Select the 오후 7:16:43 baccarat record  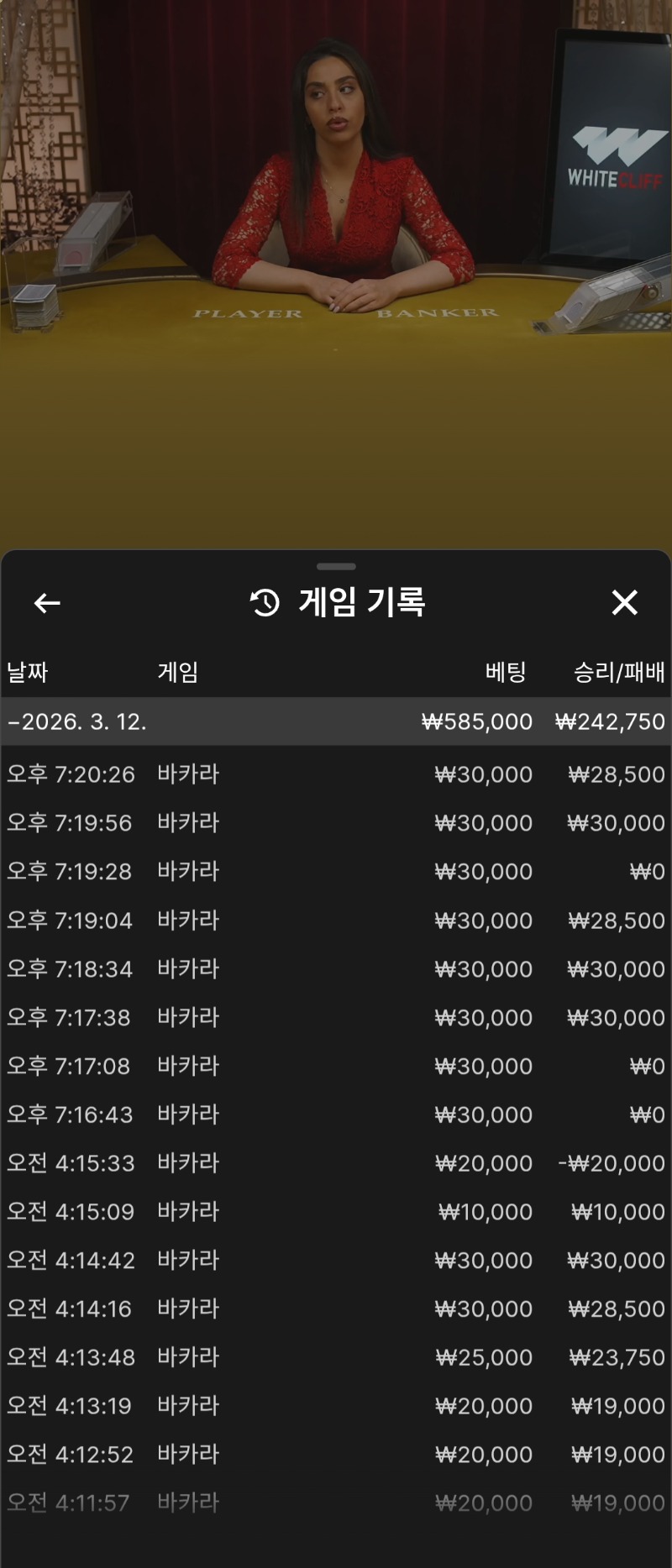point(336,1114)
